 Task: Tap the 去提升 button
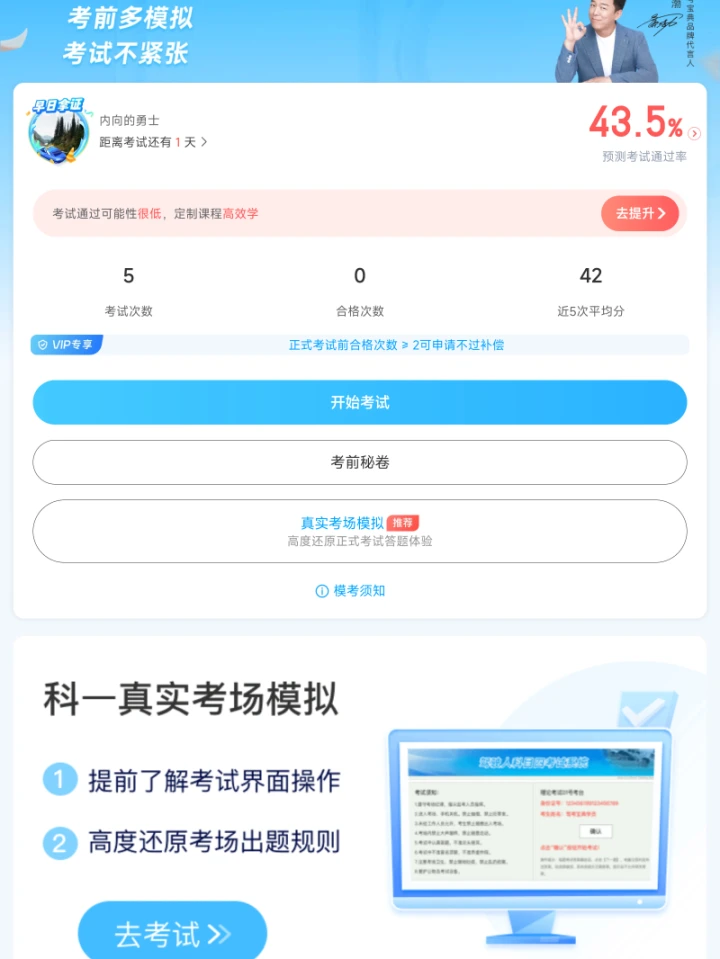point(639,213)
